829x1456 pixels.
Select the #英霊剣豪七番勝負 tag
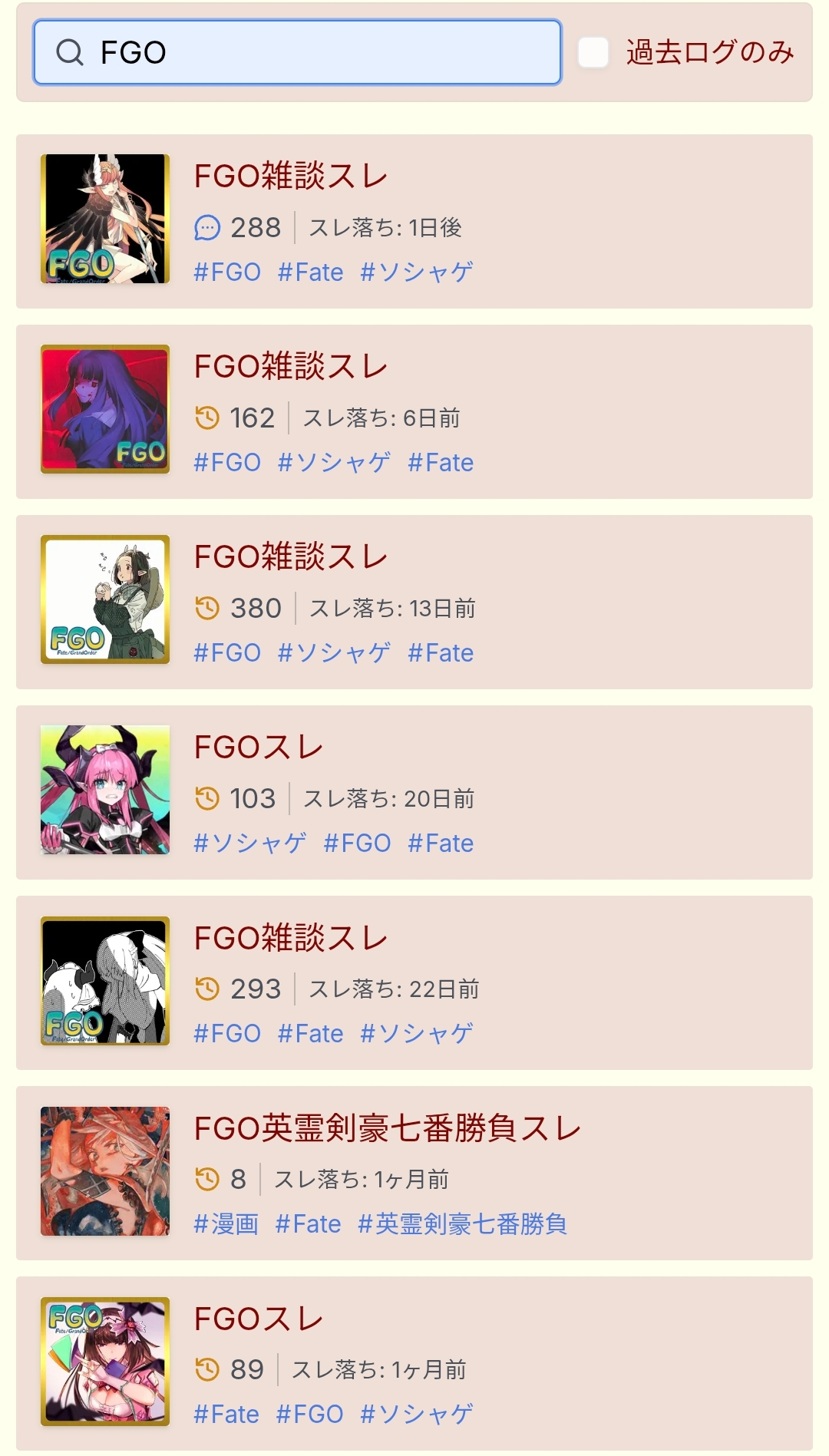[462, 1223]
